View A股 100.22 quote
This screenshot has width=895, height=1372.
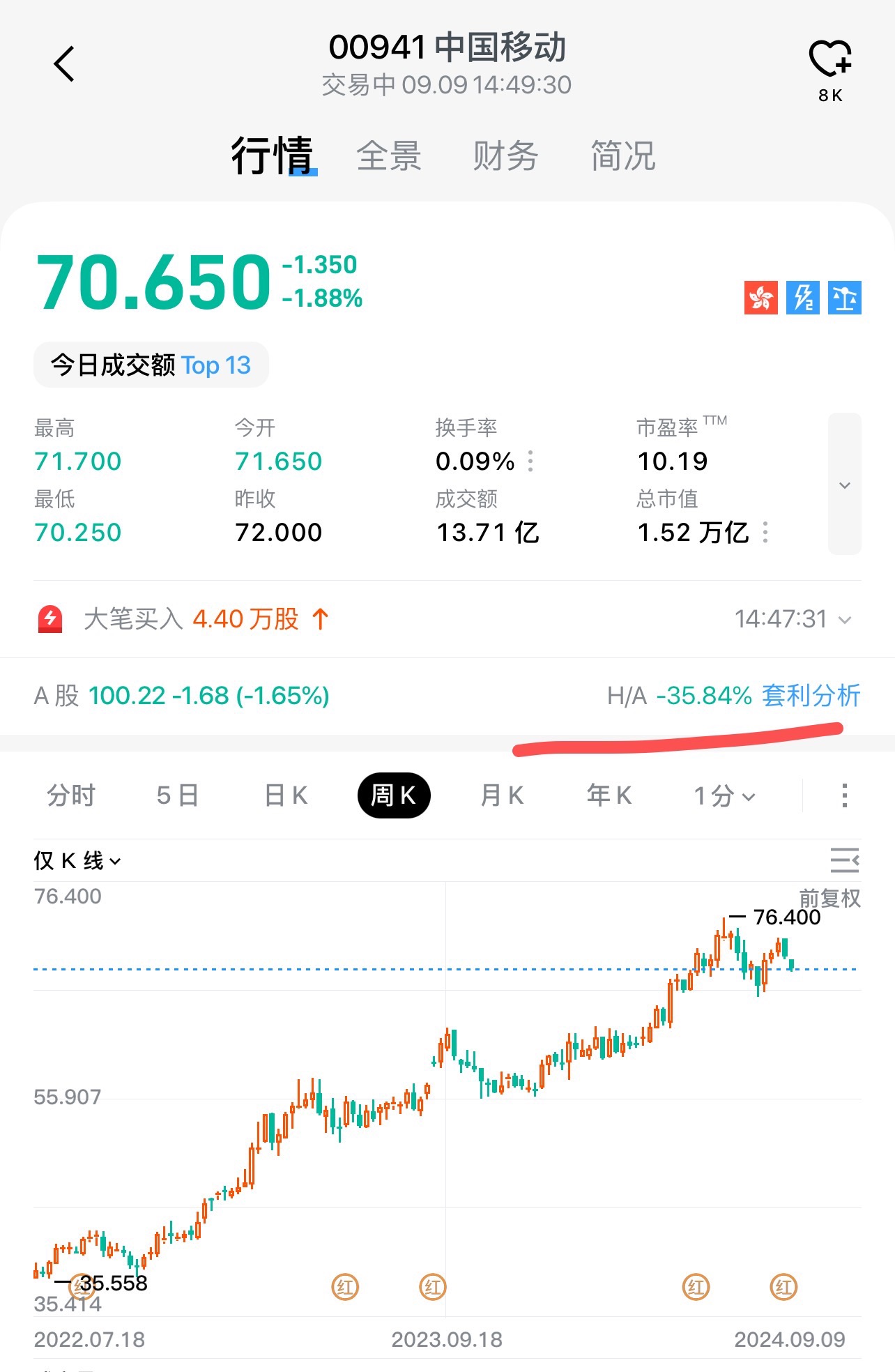click(181, 695)
